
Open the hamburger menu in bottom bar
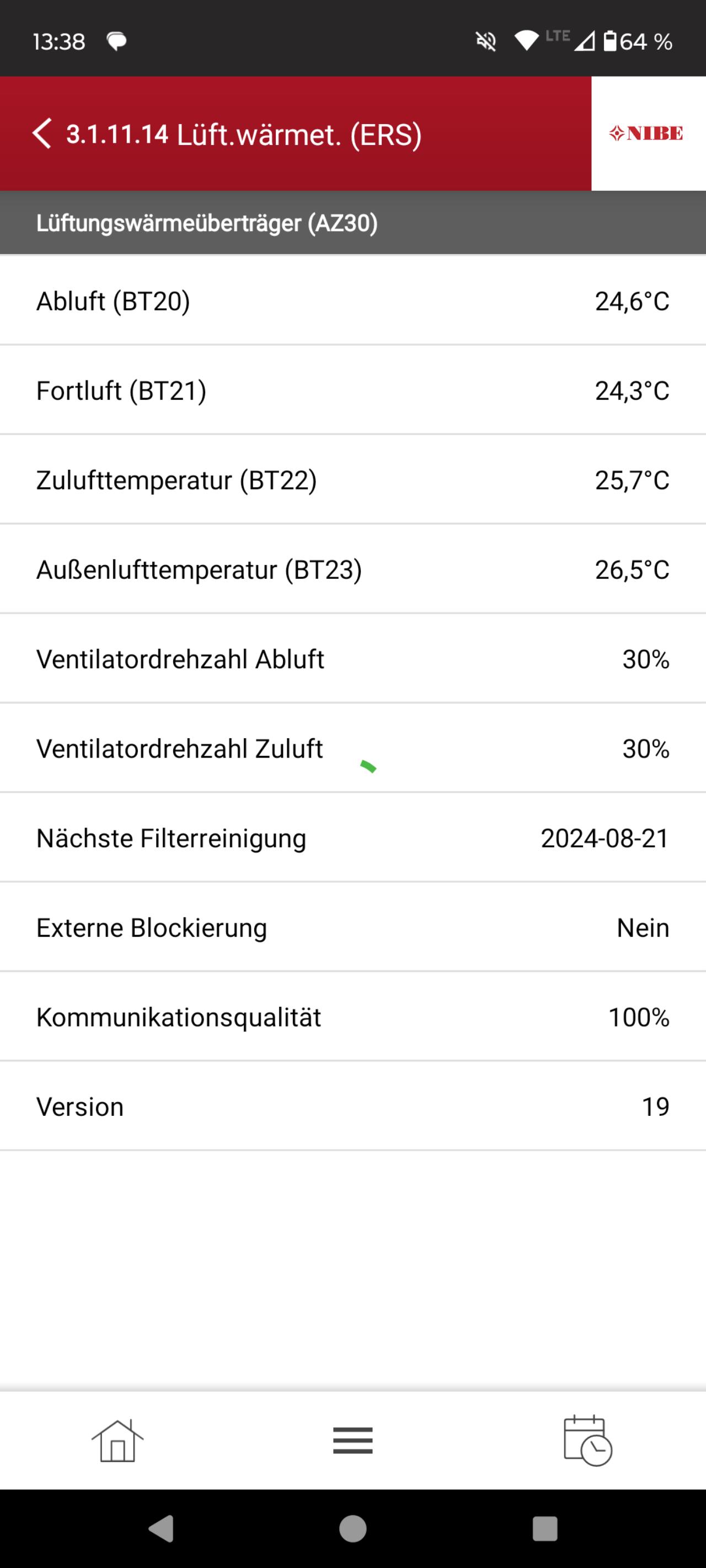tap(352, 1440)
